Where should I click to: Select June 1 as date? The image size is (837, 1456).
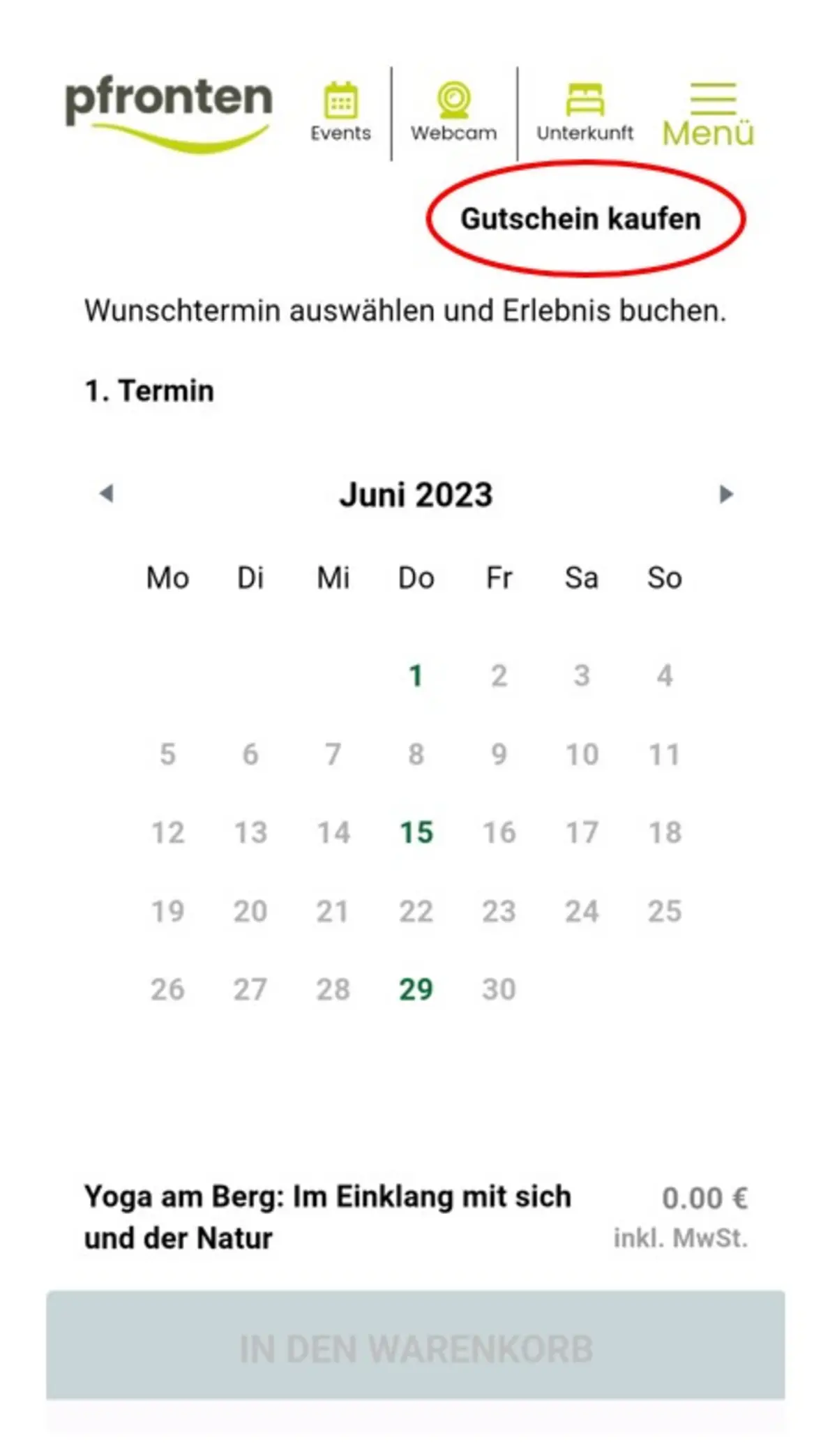(416, 675)
